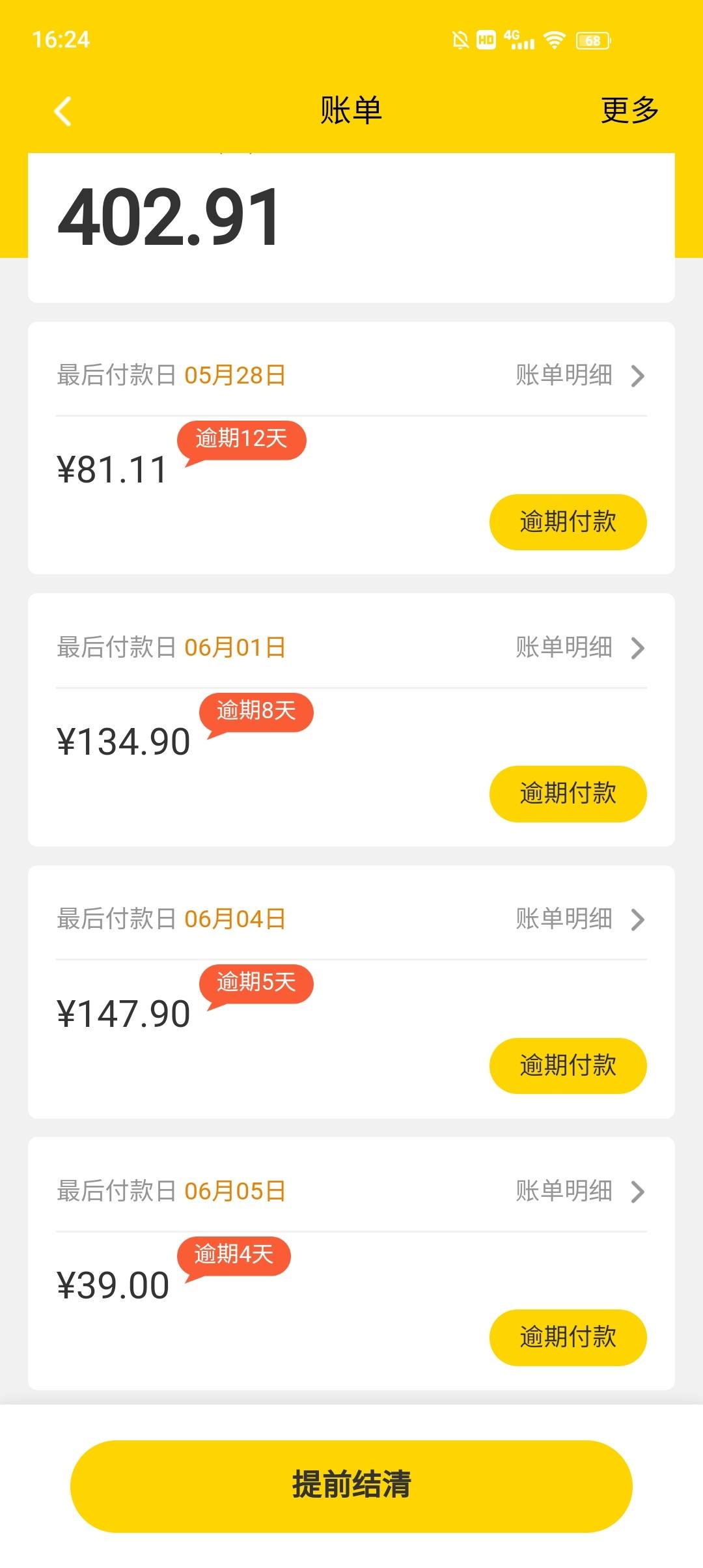703x1568 pixels.
Task: Tap 逾期付款 for the ¥81.11 bill
Action: click(568, 522)
